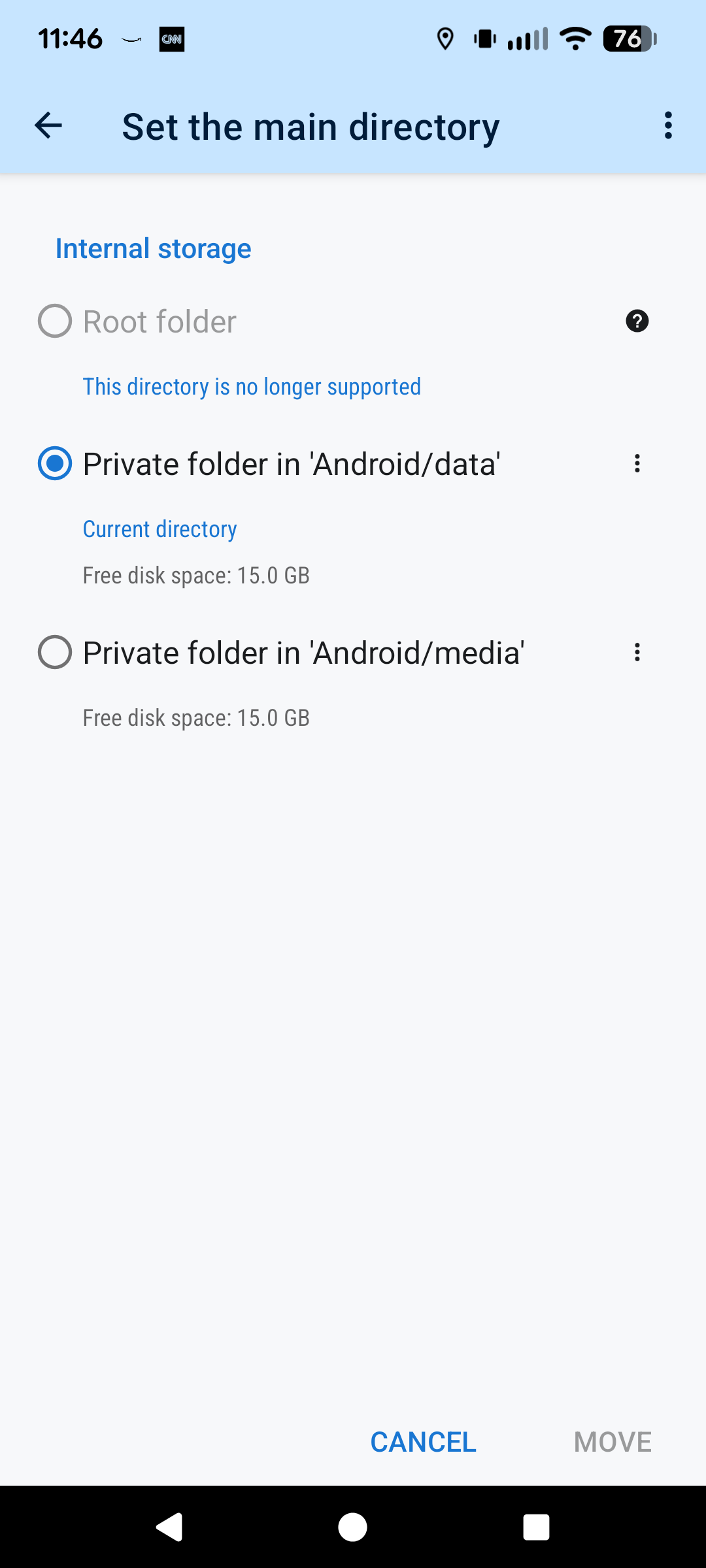Open more options for the 'Android/media' folder
This screenshot has height=1568, width=706.
pos(637,652)
